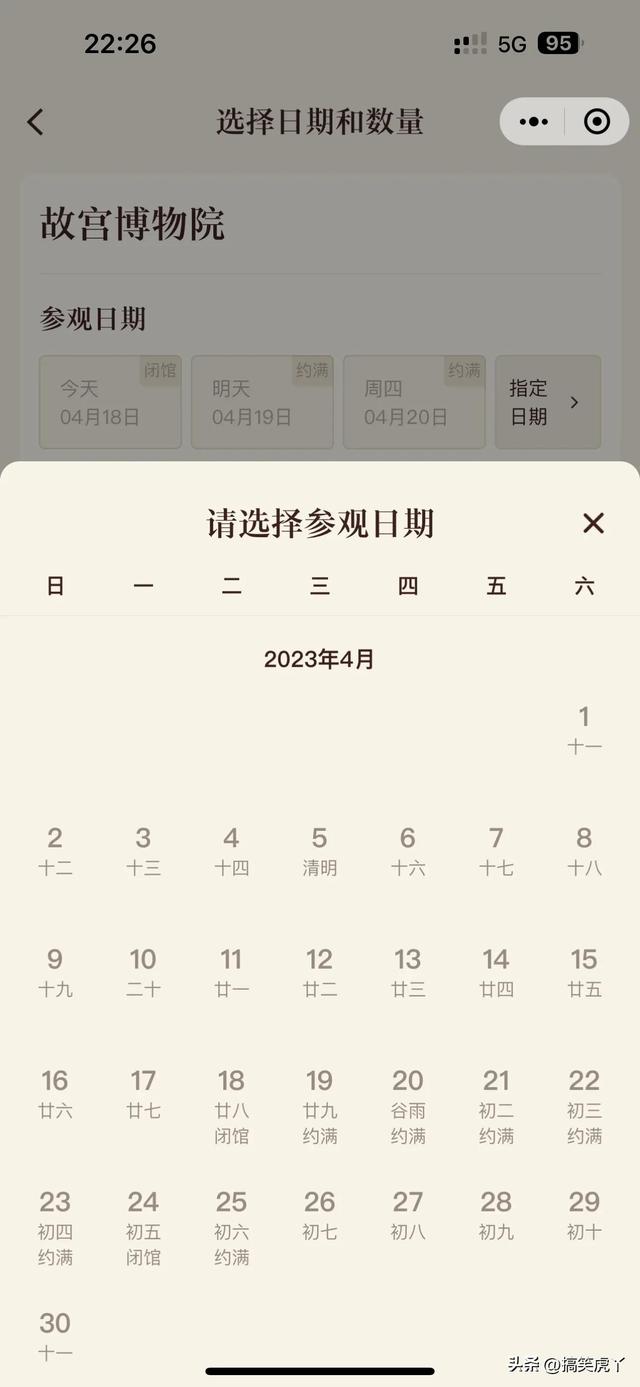Screen dimensions: 640x1387
Task: Select 周四 04月20日 chip
Action: [x=414, y=402]
